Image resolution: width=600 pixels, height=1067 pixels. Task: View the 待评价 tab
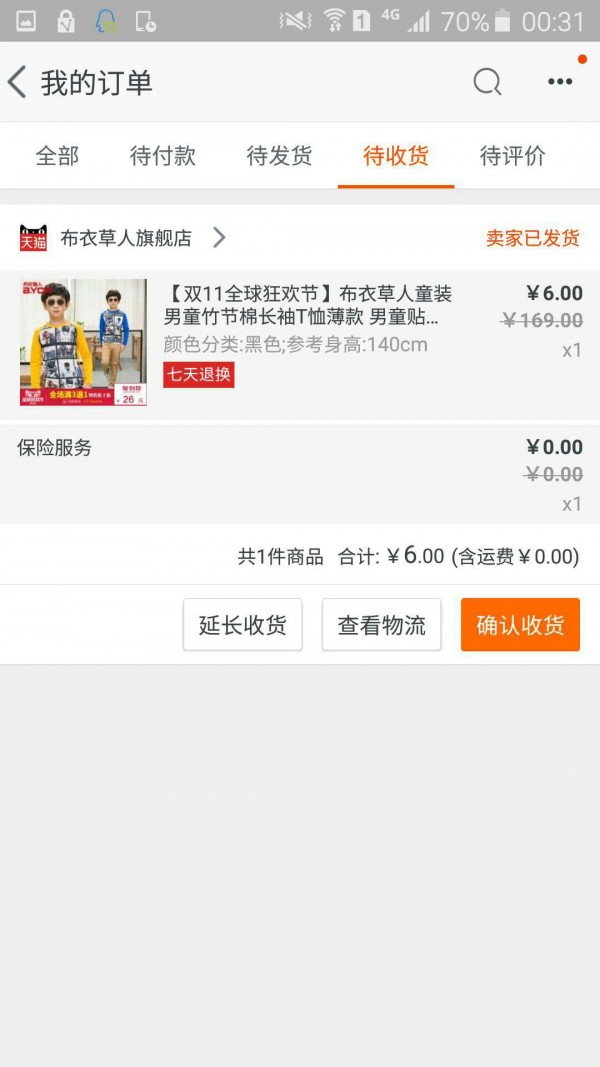[513, 156]
